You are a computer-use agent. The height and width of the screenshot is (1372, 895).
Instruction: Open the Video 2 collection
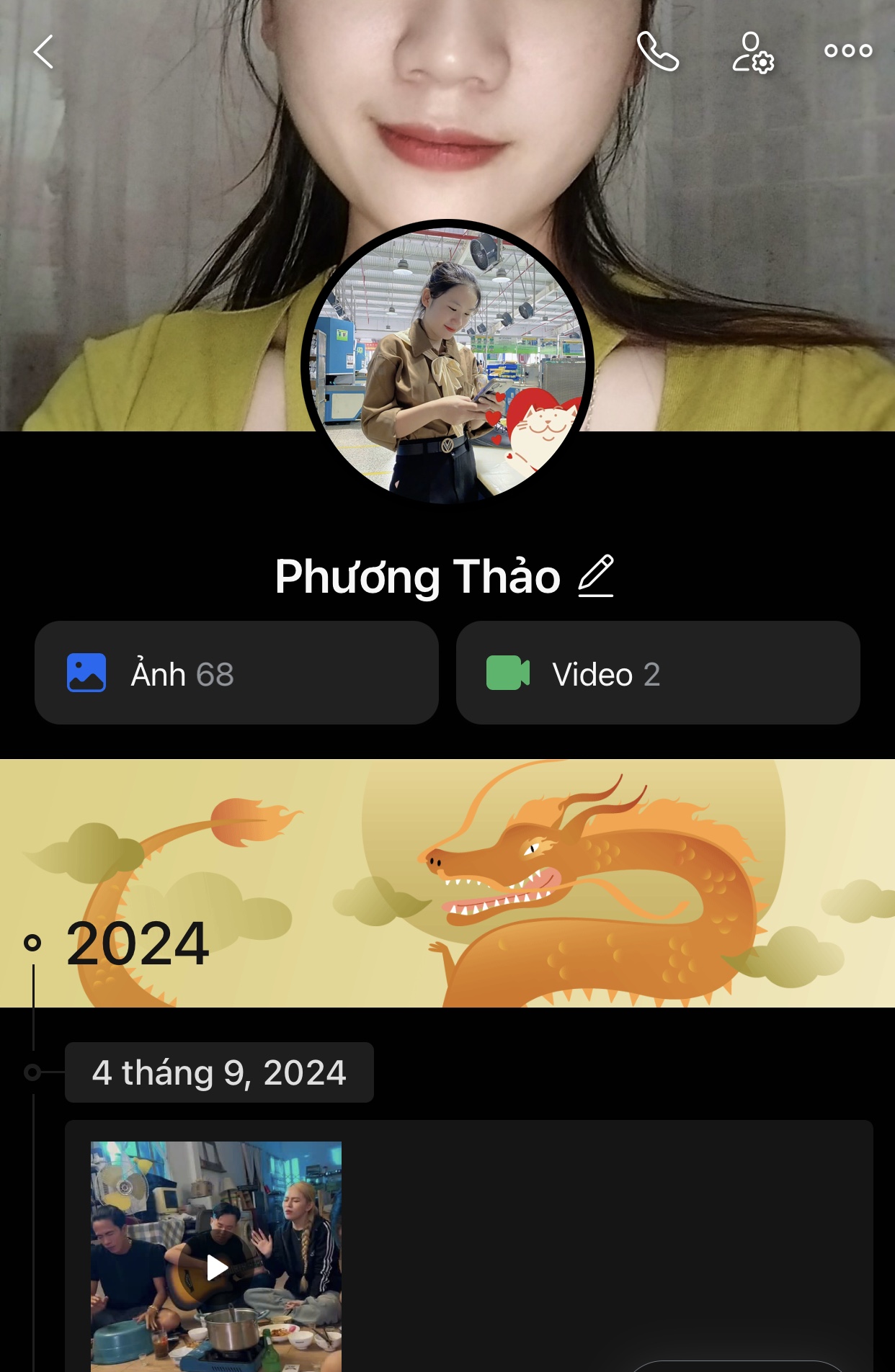click(658, 673)
